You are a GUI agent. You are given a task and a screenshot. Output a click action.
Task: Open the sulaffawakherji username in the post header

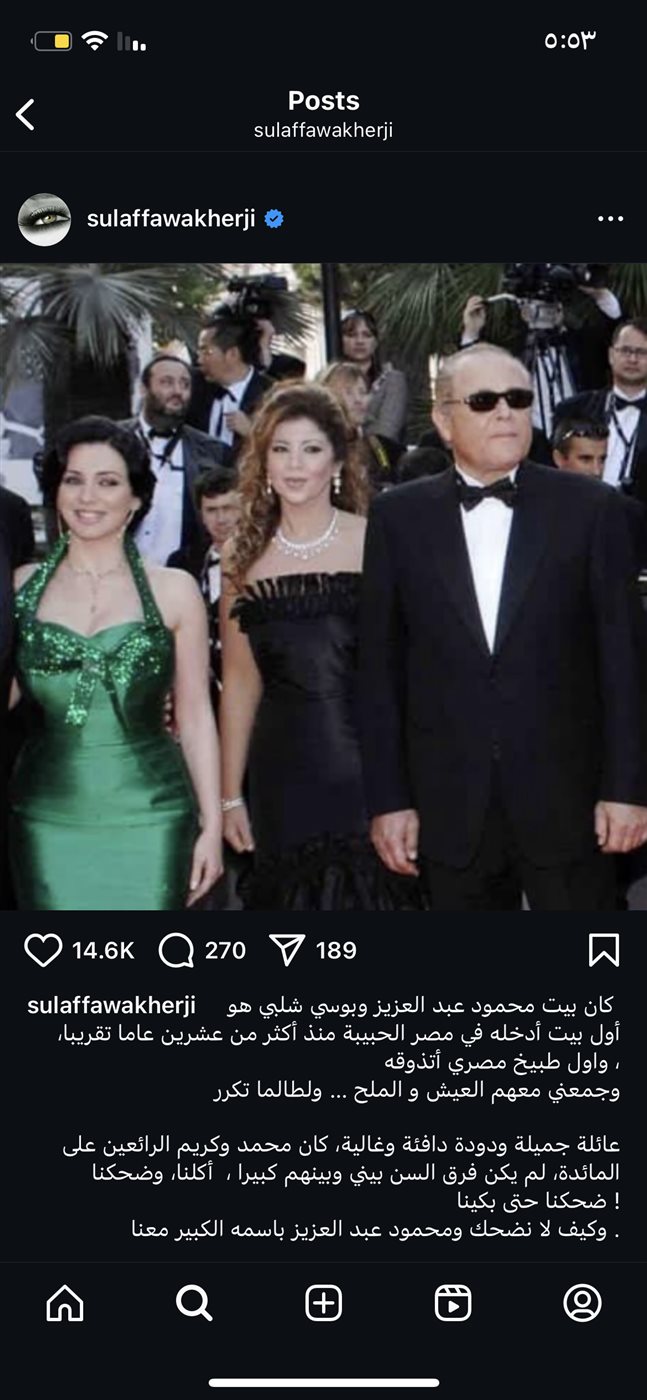(x=172, y=219)
